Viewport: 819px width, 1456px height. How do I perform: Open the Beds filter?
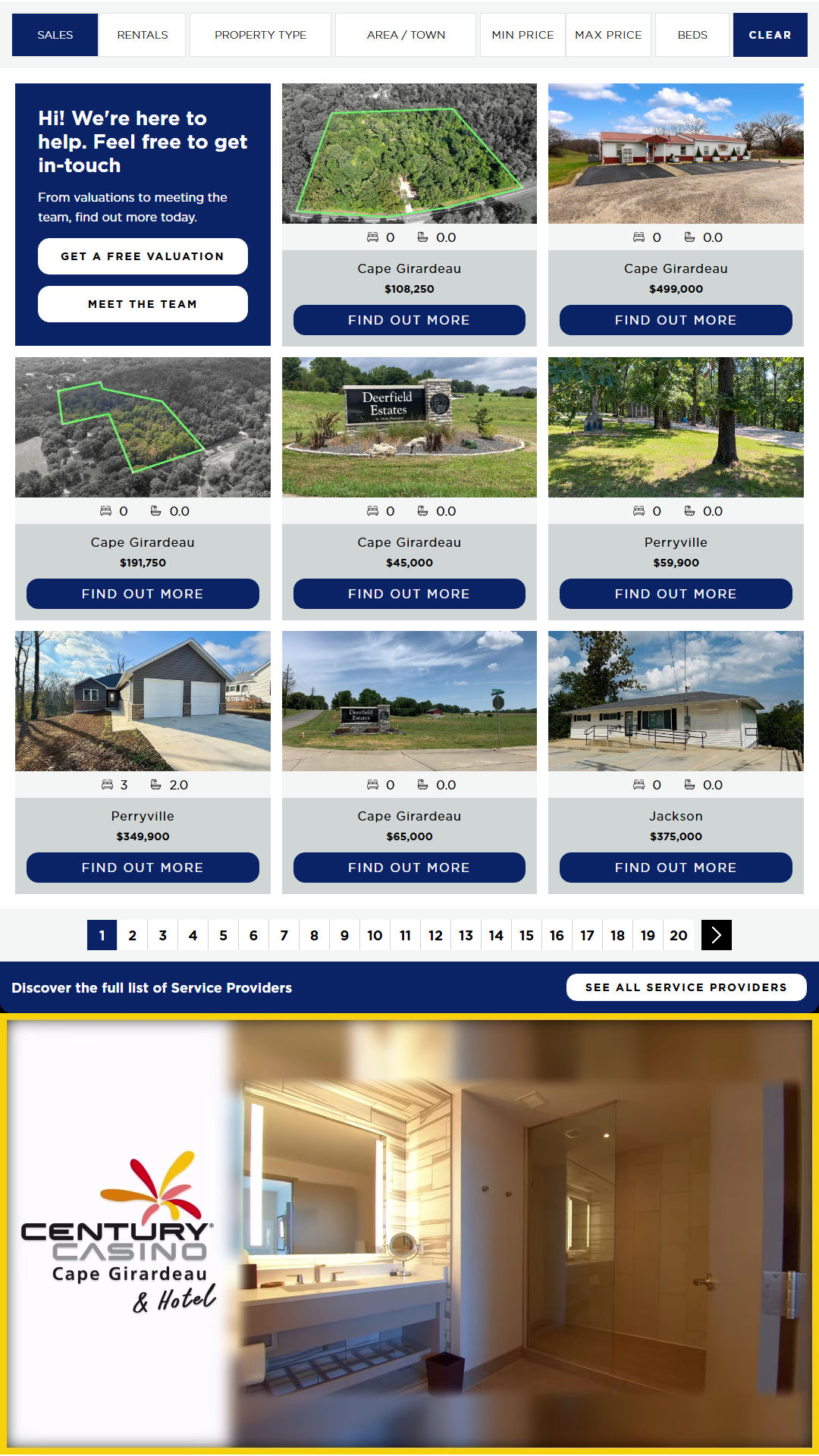tap(692, 35)
